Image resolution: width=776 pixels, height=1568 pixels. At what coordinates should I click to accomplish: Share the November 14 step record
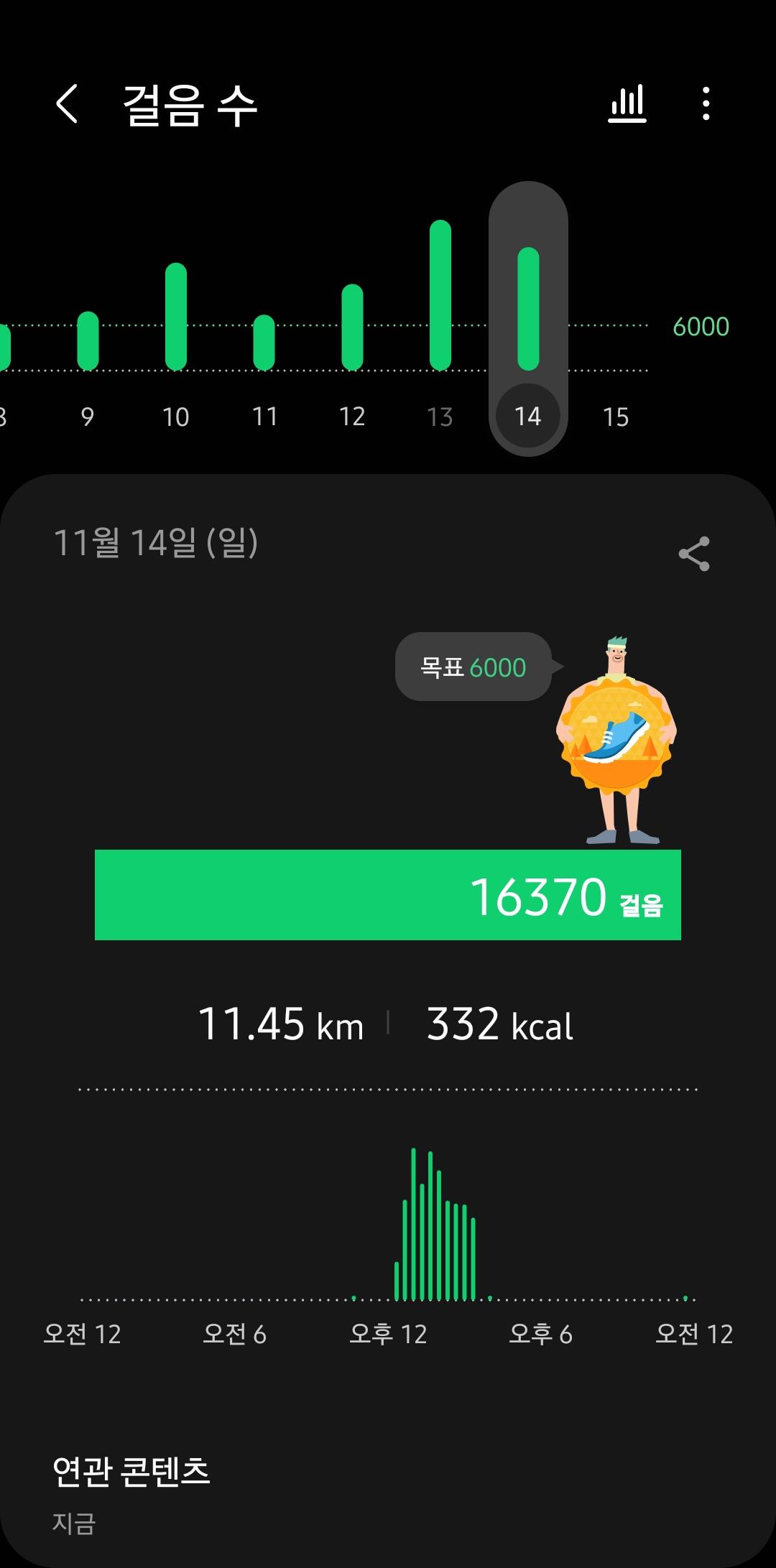[x=693, y=554]
